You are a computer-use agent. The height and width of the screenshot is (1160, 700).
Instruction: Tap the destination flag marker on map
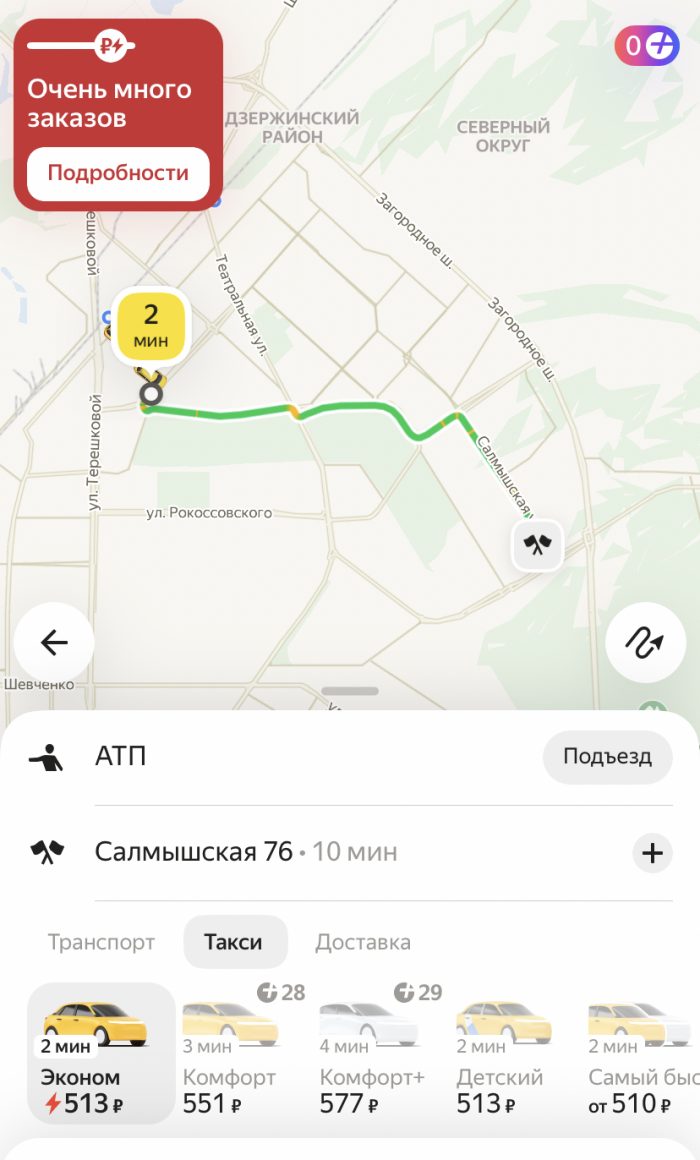[537, 546]
